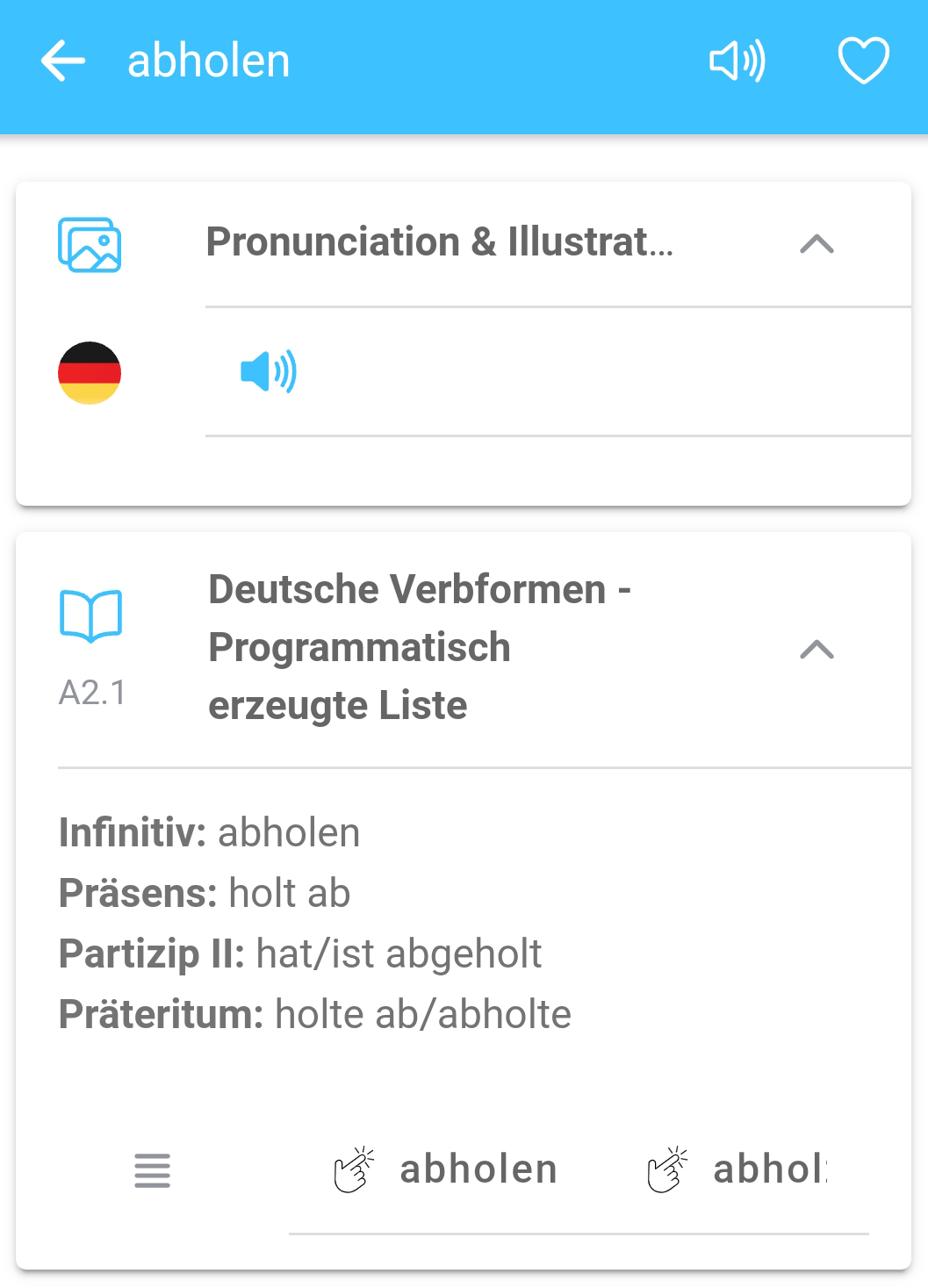Play the German pronunciation audio

(269, 371)
